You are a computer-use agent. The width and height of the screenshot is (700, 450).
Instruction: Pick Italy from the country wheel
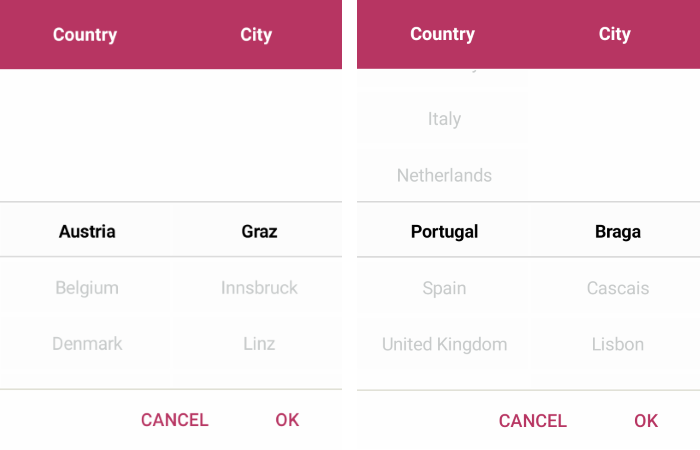pyautogui.click(x=444, y=119)
